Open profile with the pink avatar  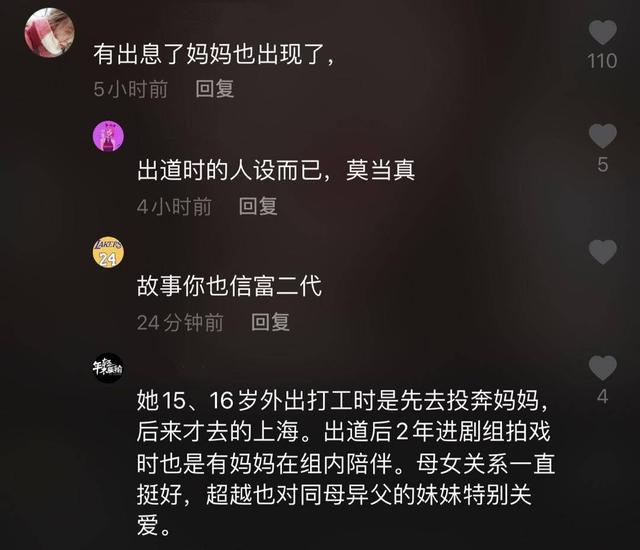point(108,136)
